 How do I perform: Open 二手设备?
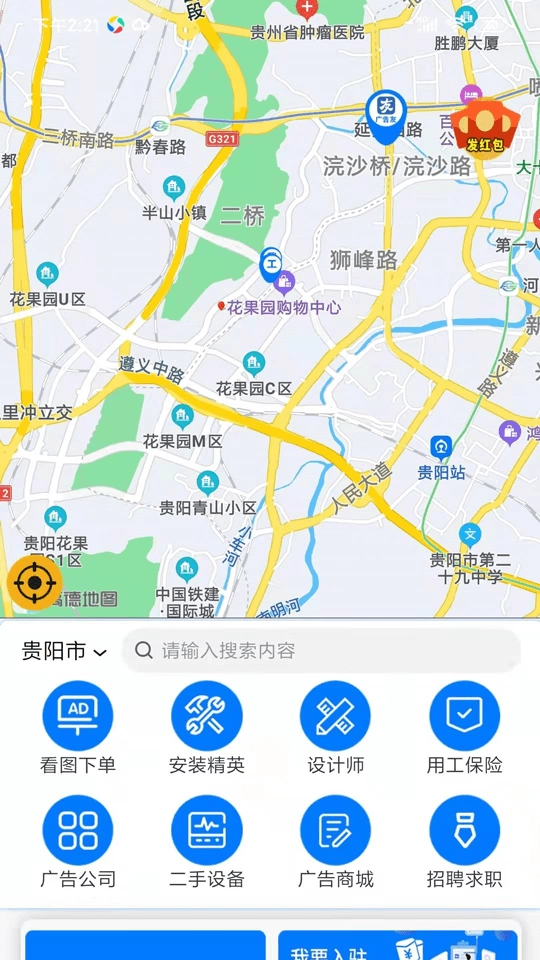207,842
